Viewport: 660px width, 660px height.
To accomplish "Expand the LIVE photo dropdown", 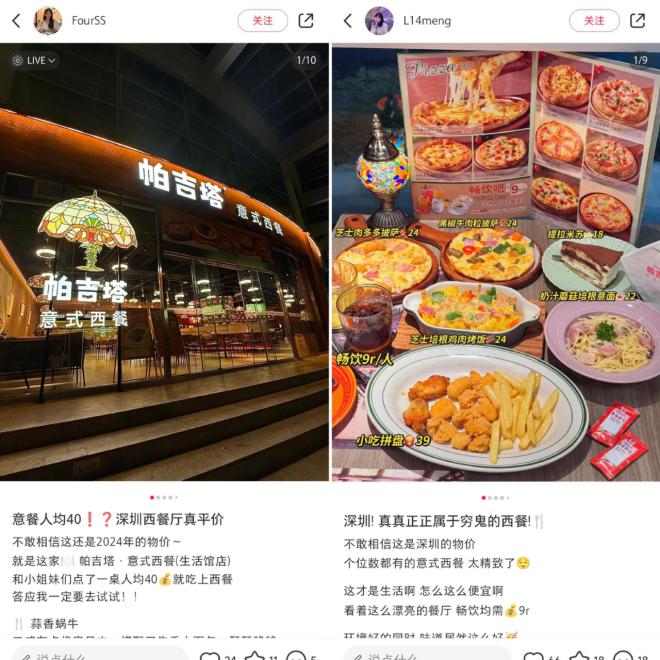I will coord(34,60).
